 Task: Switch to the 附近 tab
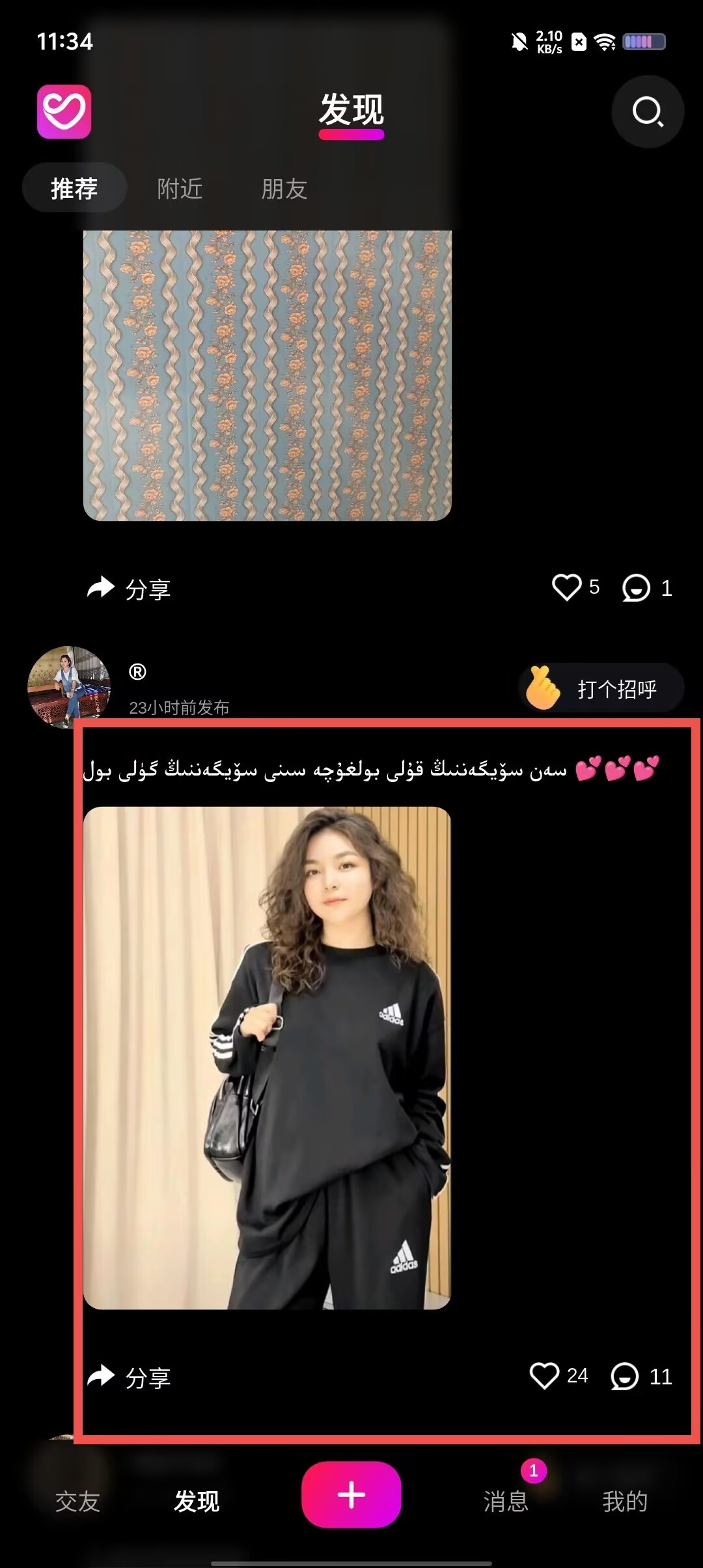[x=180, y=189]
